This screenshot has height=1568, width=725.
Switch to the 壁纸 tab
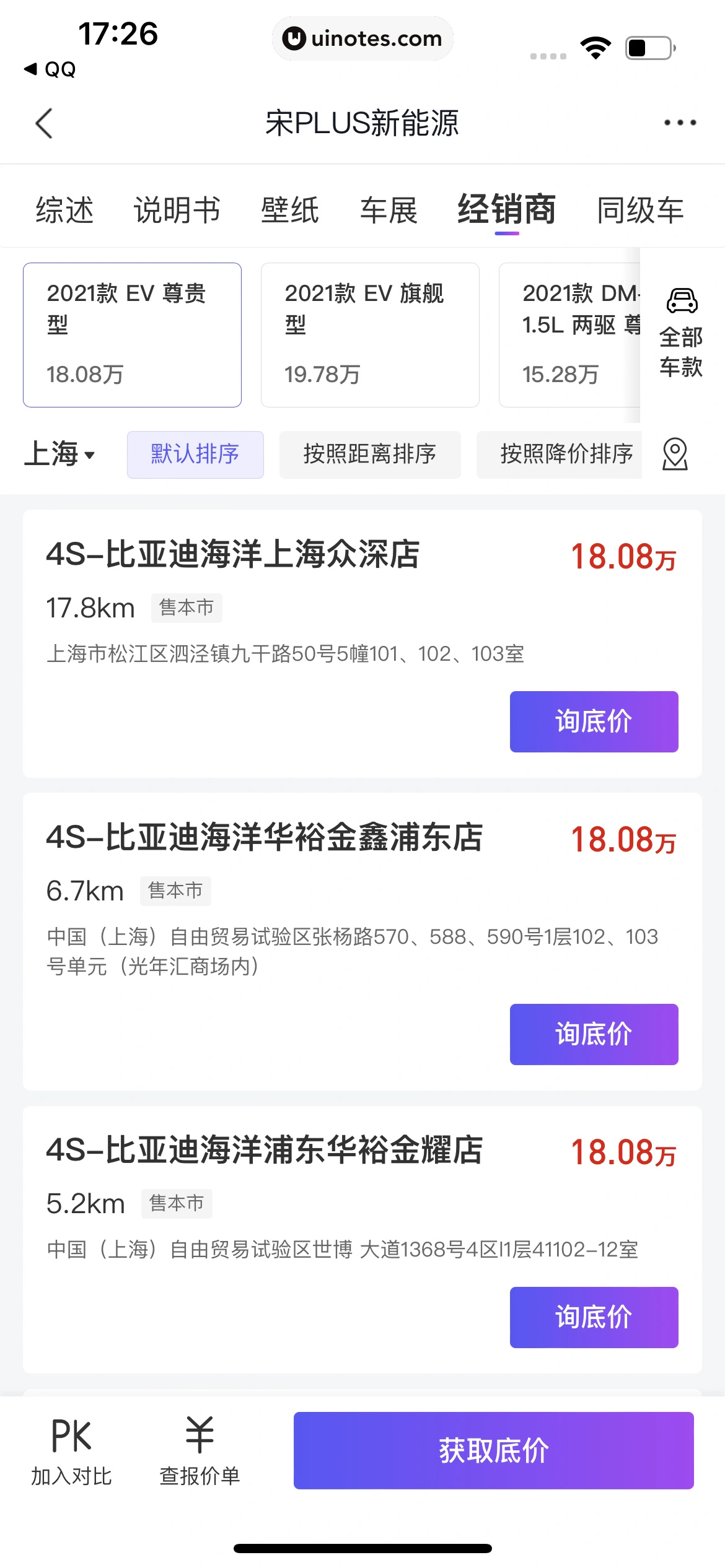tap(289, 211)
